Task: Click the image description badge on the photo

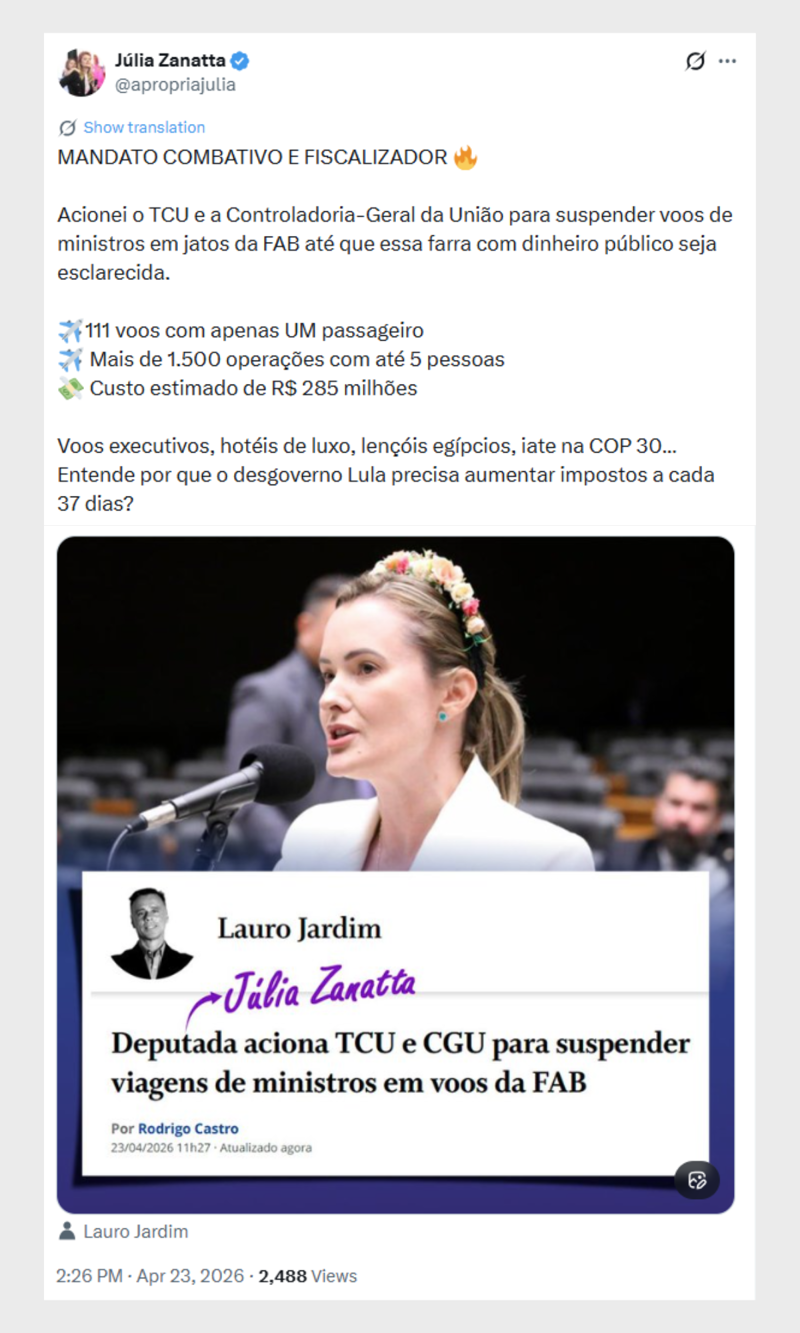Action: tap(695, 1180)
